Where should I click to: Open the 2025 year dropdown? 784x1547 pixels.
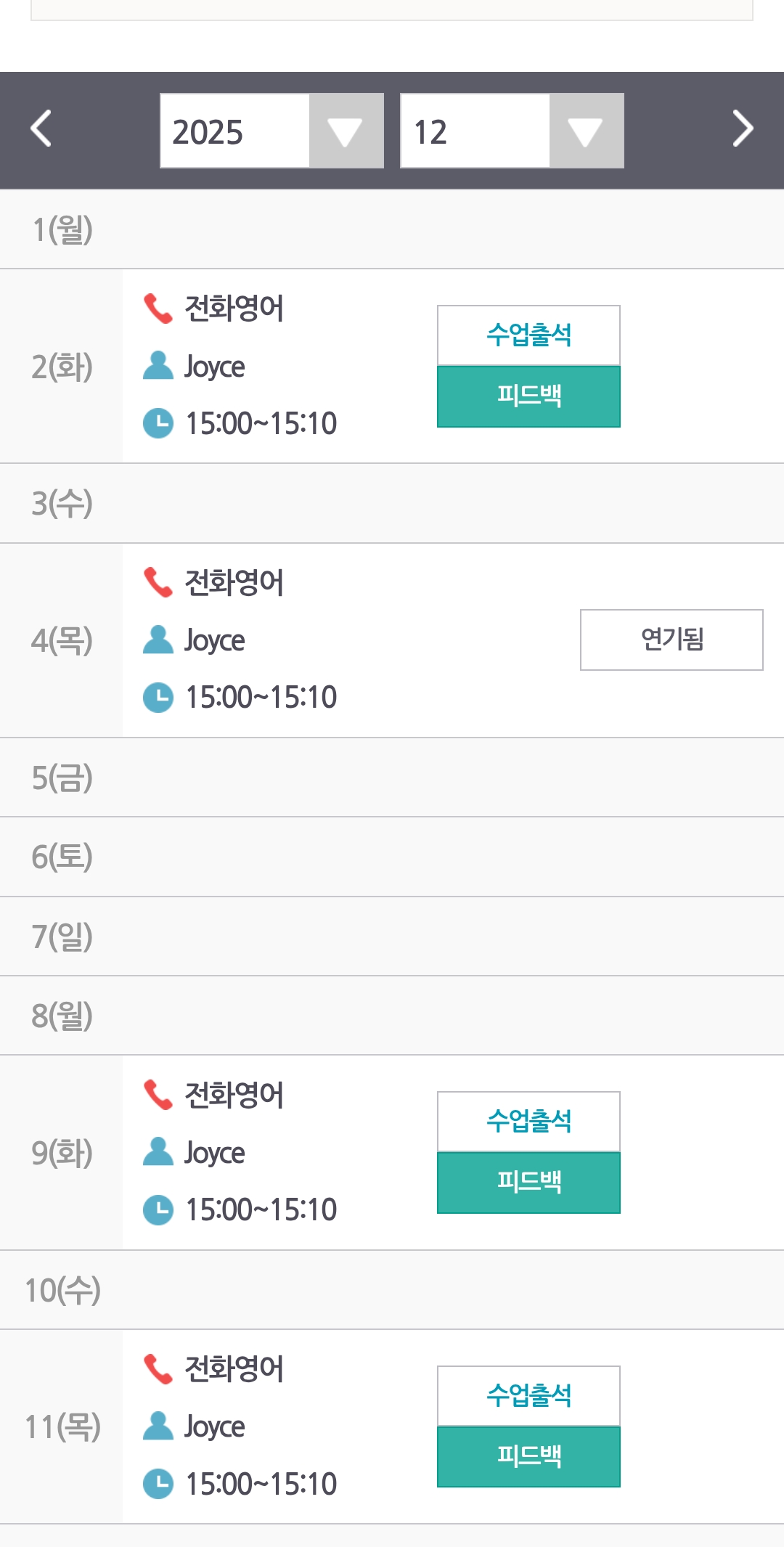(x=271, y=131)
